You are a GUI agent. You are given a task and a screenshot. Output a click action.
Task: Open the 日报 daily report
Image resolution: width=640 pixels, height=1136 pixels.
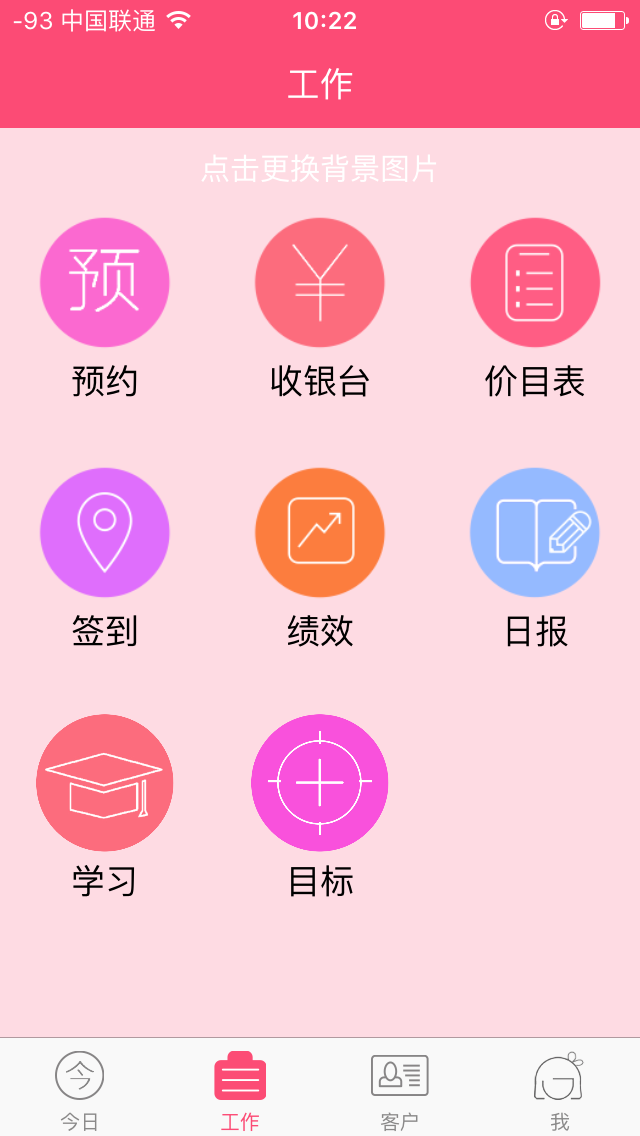(x=535, y=532)
